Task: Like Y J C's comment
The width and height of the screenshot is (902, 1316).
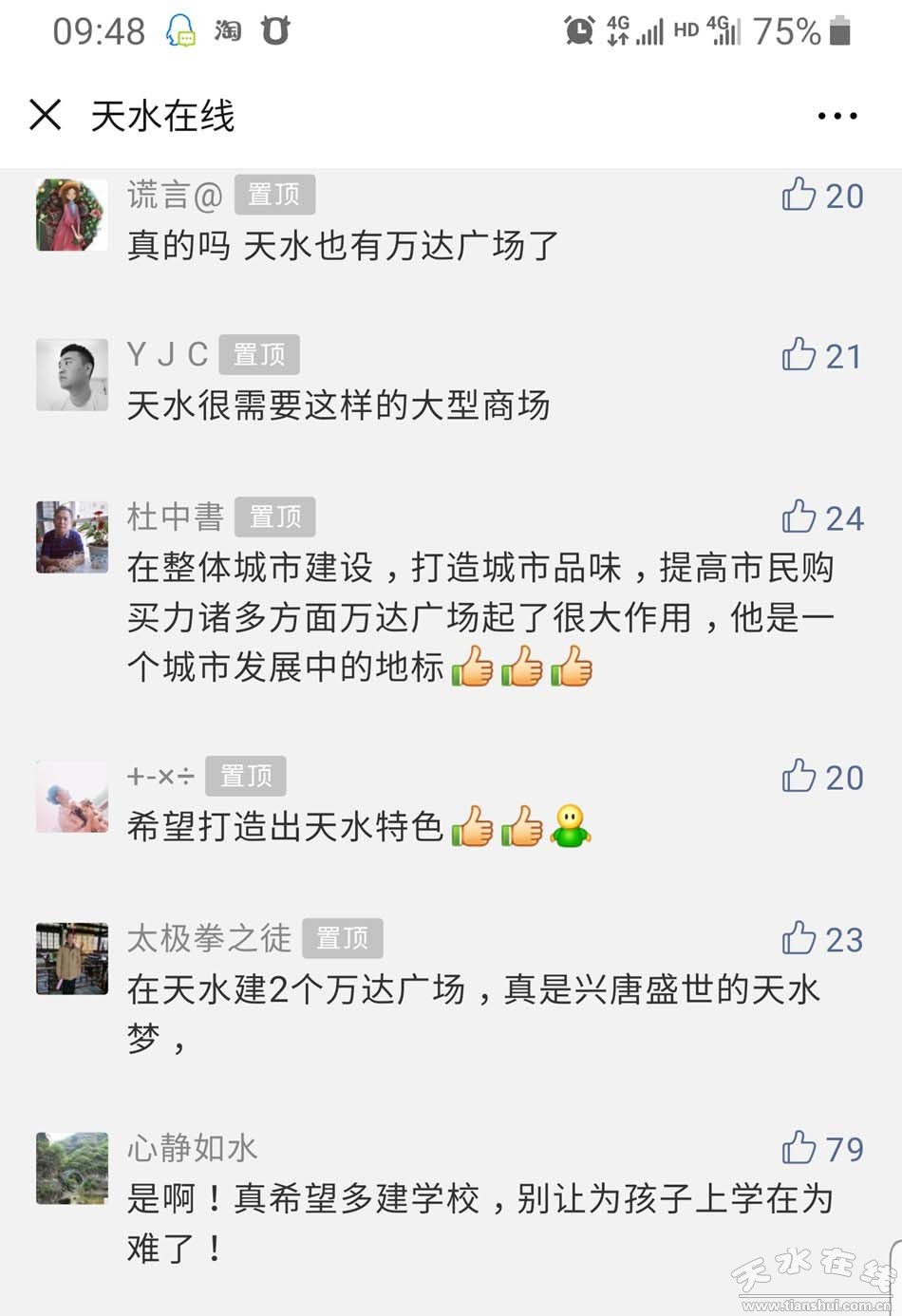Action: pos(799,355)
